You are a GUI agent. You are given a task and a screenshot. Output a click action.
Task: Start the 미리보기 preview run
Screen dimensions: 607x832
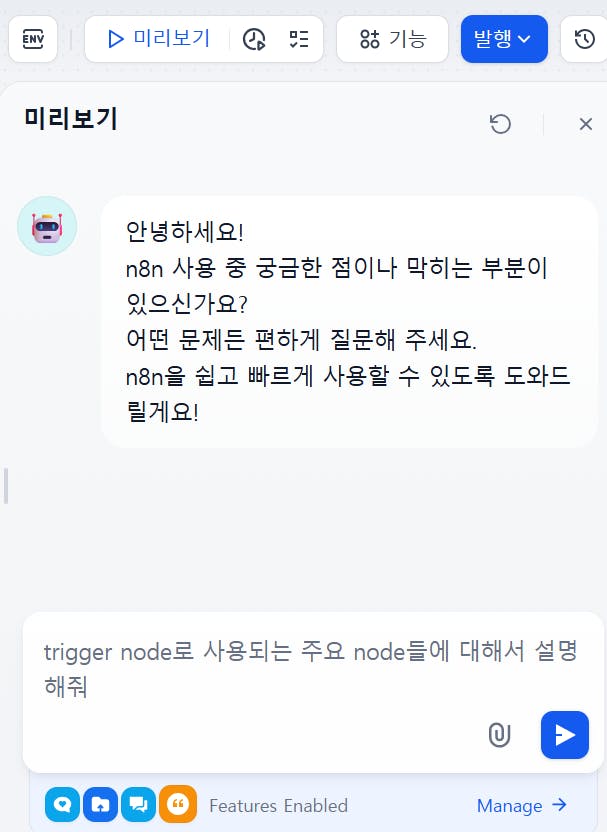pyautogui.click(x=159, y=39)
